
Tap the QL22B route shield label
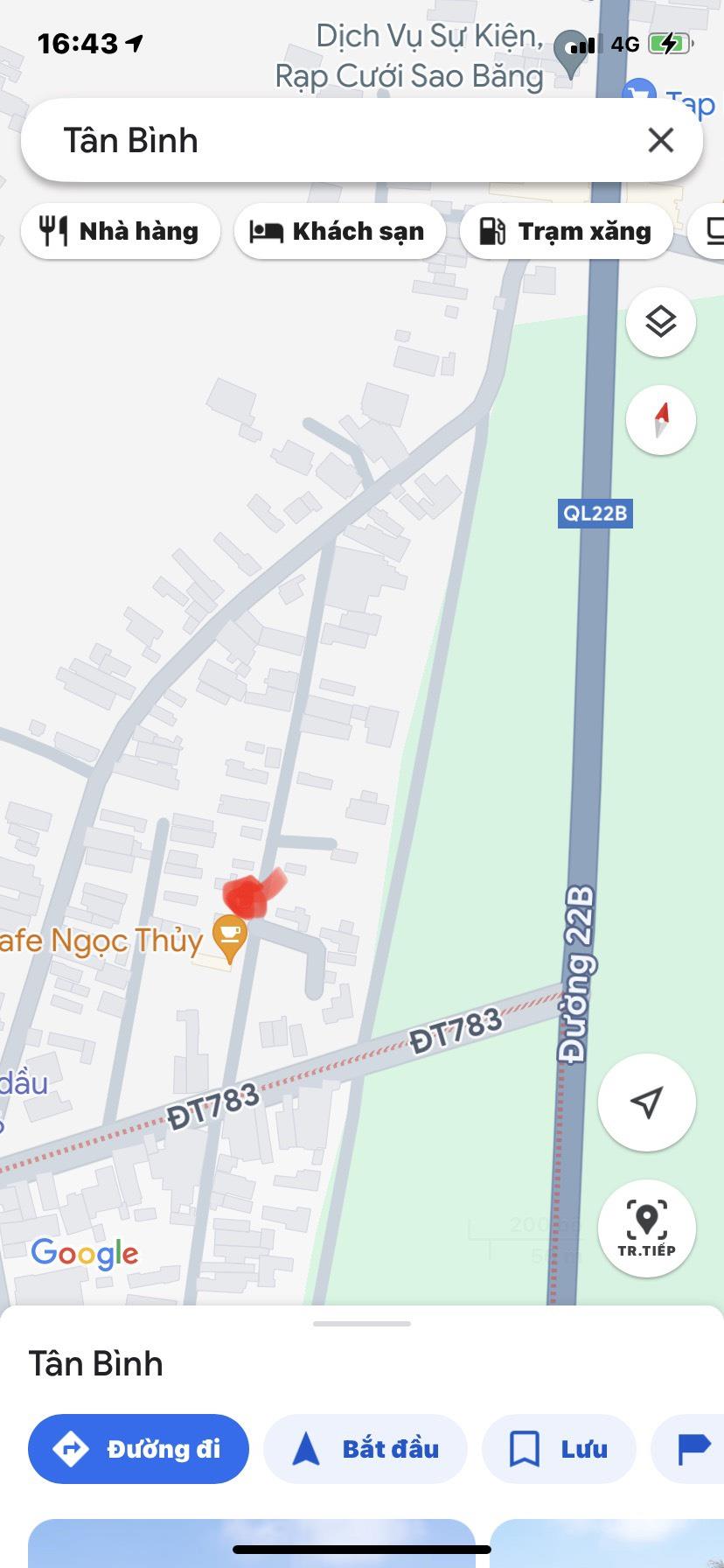pyautogui.click(x=594, y=514)
